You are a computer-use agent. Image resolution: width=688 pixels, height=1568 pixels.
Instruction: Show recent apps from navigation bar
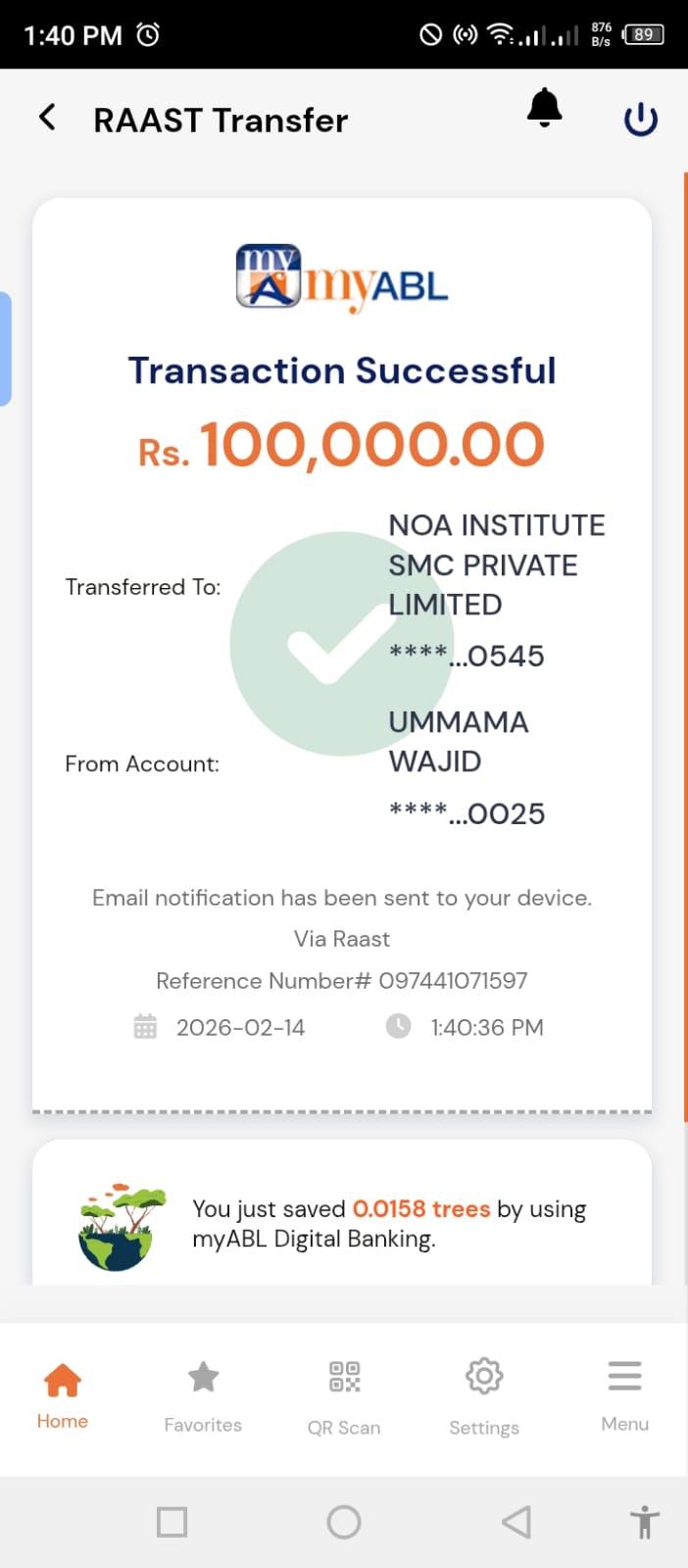[x=172, y=1522]
